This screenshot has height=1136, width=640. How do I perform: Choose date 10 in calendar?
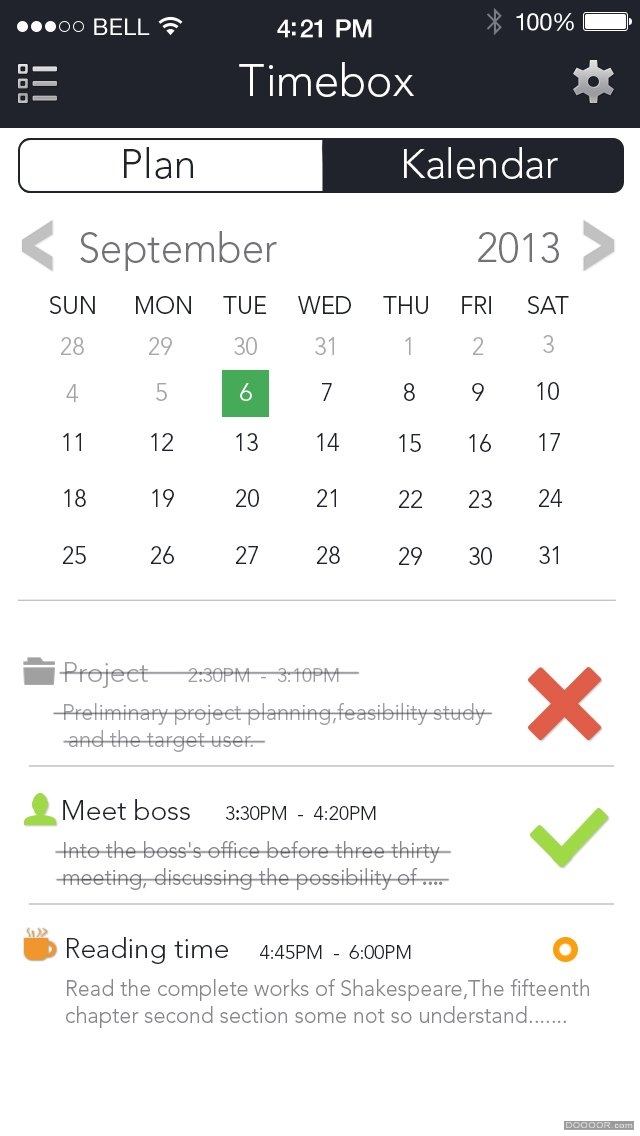(547, 392)
